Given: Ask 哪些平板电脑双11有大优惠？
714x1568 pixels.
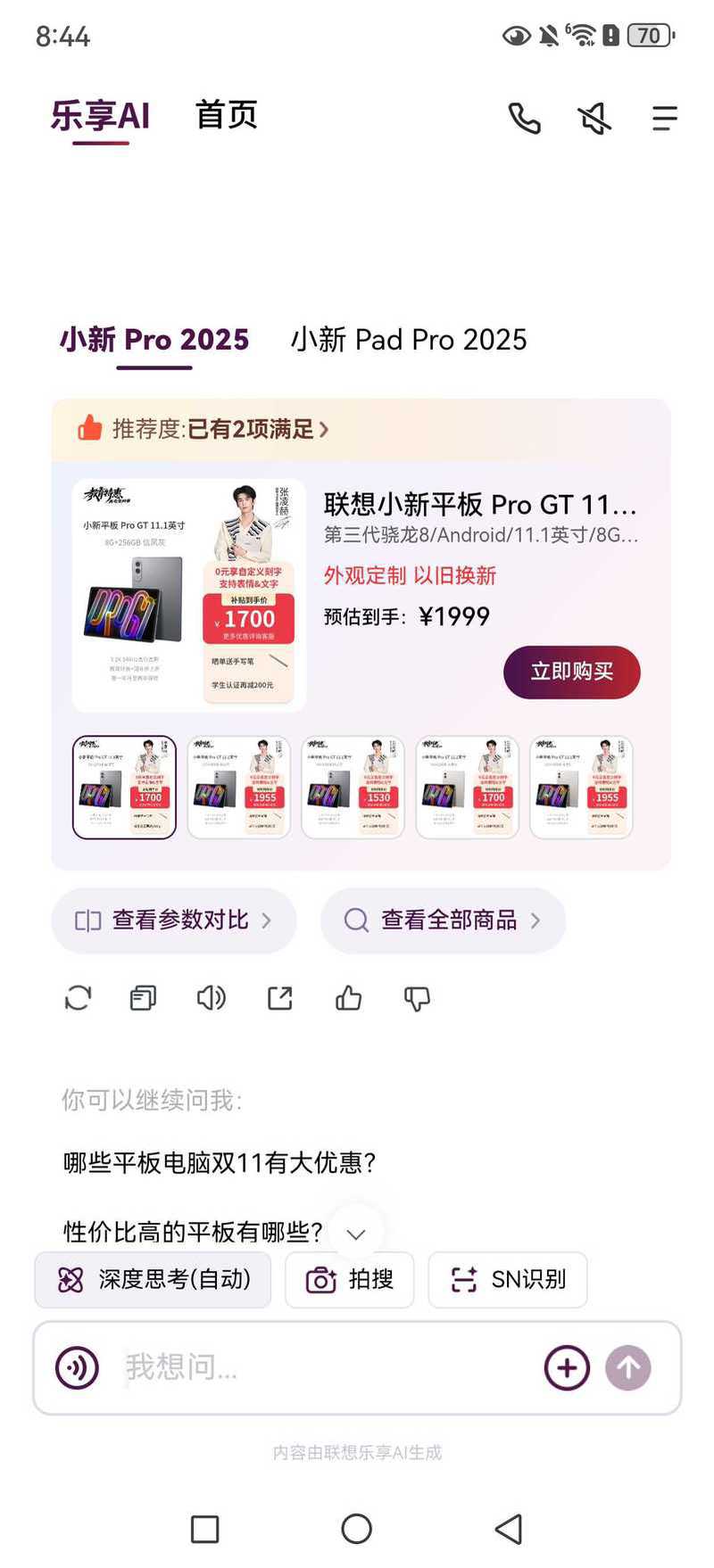Looking at the screenshot, I should click(x=220, y=1162).
